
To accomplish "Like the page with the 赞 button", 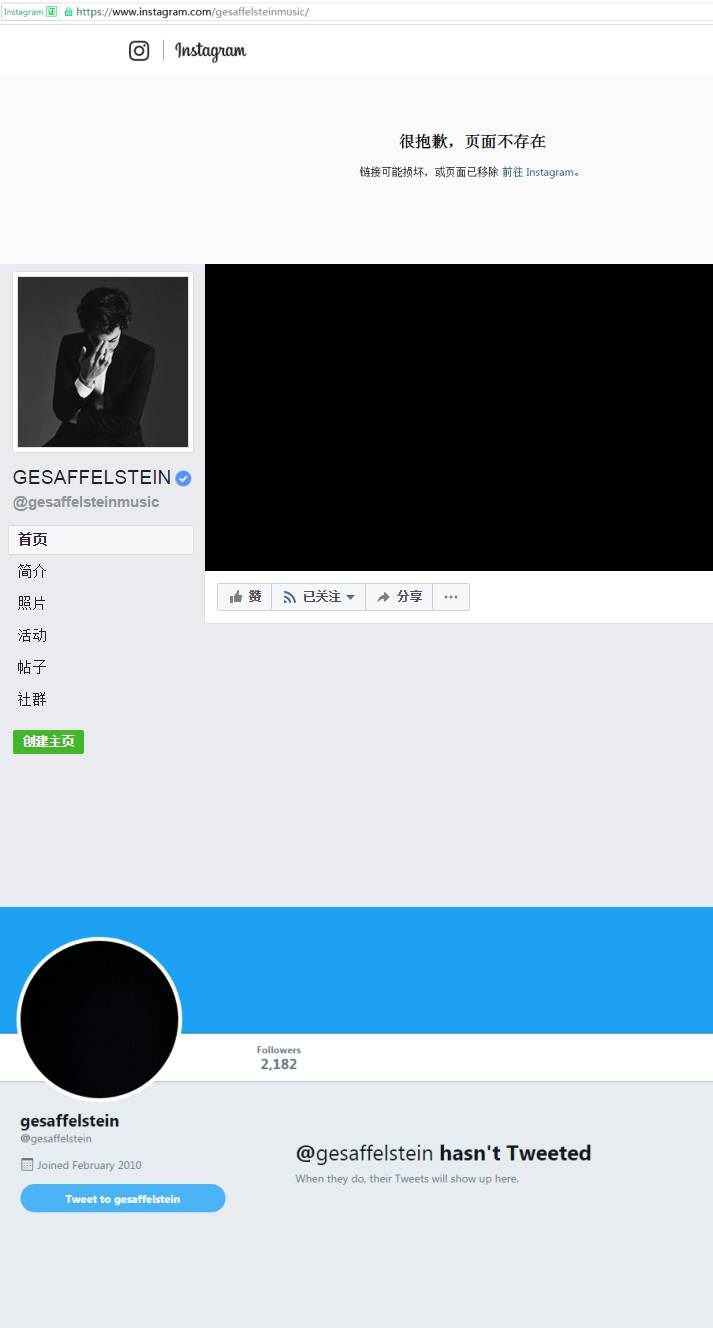I will click(x=245, y=597).
